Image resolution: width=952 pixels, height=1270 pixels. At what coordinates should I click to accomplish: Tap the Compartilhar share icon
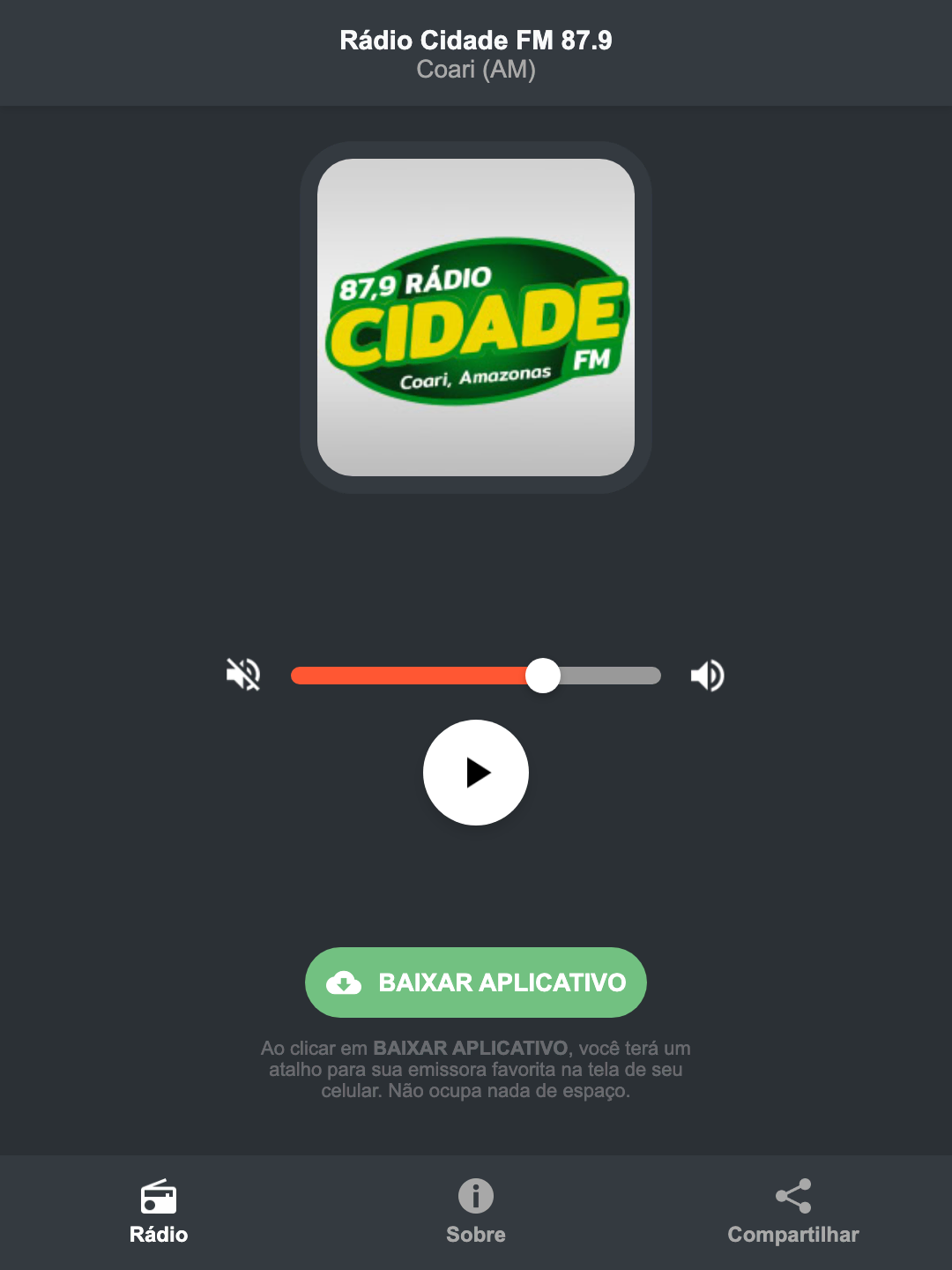tap(792, 1195)
